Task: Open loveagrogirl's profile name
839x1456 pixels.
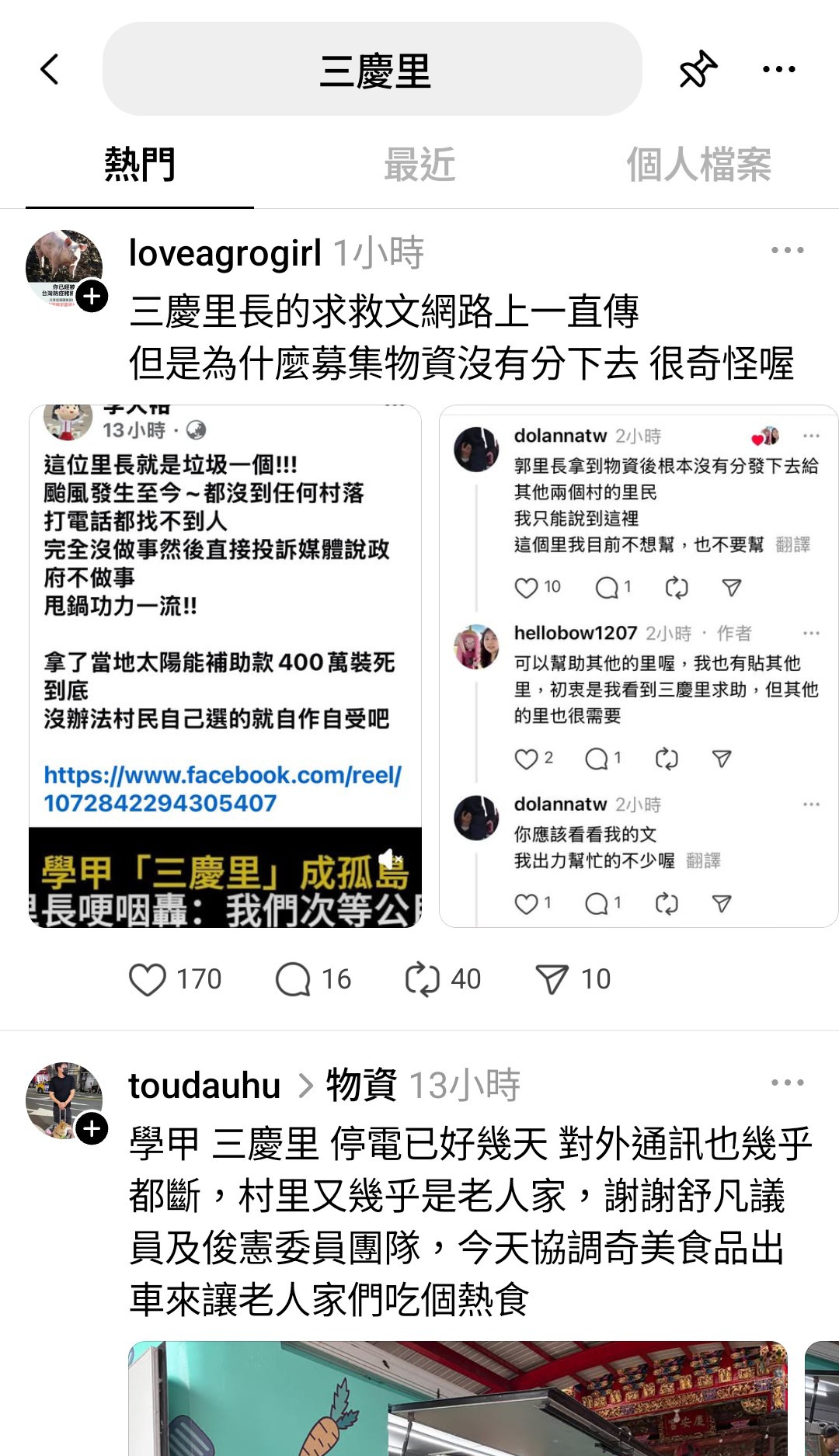Action: point(225,253)
